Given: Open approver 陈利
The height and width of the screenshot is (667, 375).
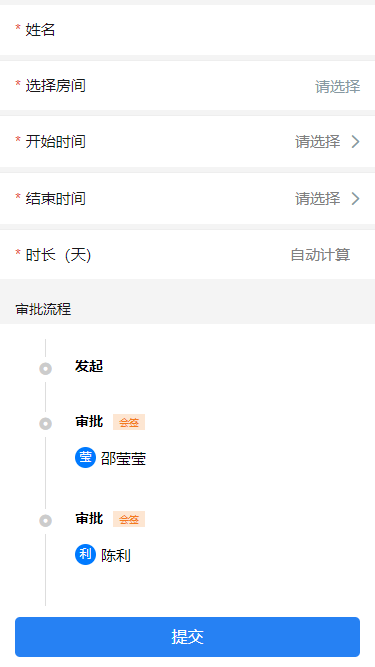Looking at the screenshot, I should 103,555.
